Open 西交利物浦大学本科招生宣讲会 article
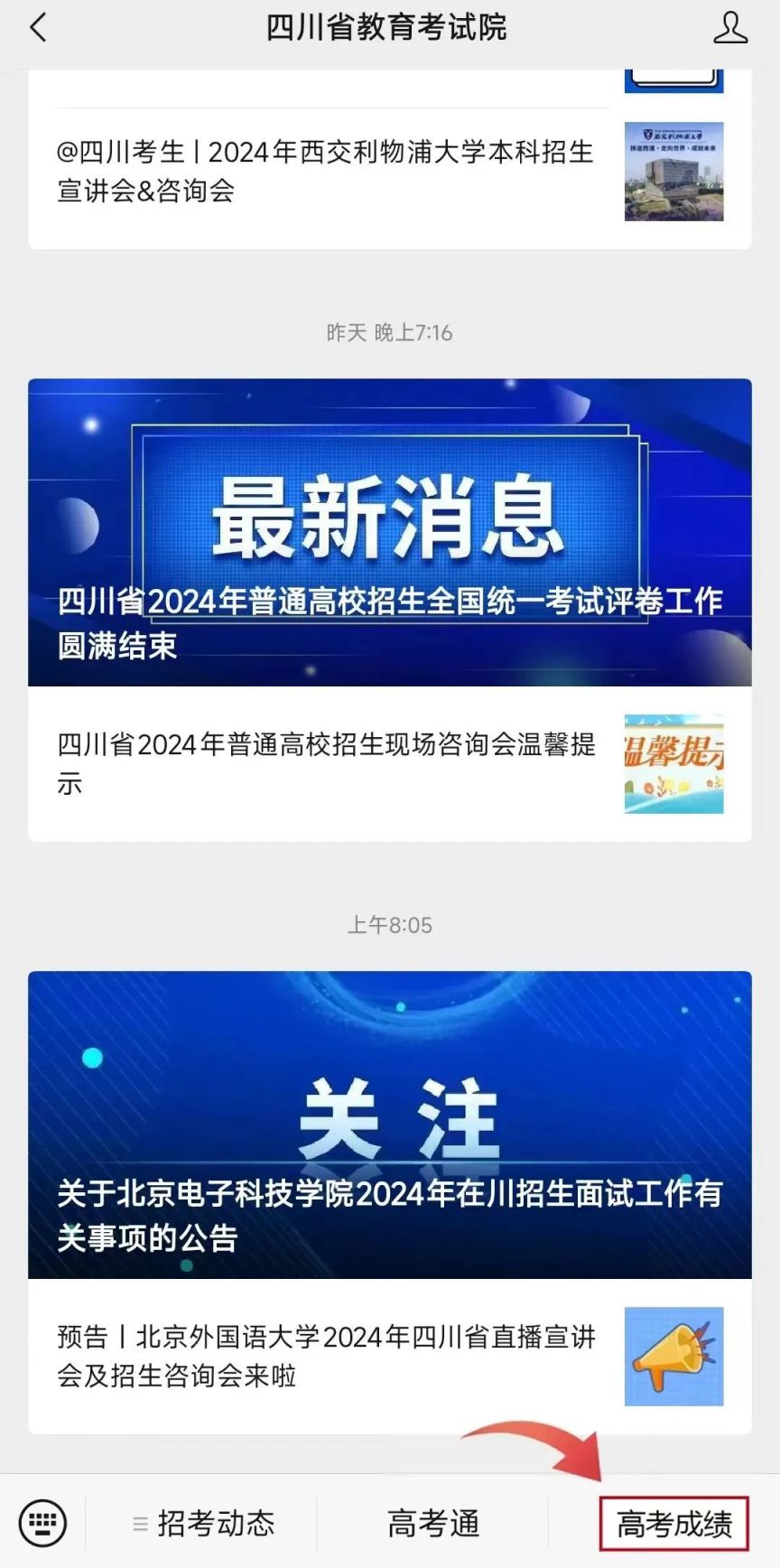This screenshot has width=780, height=1568. [325, 171]
